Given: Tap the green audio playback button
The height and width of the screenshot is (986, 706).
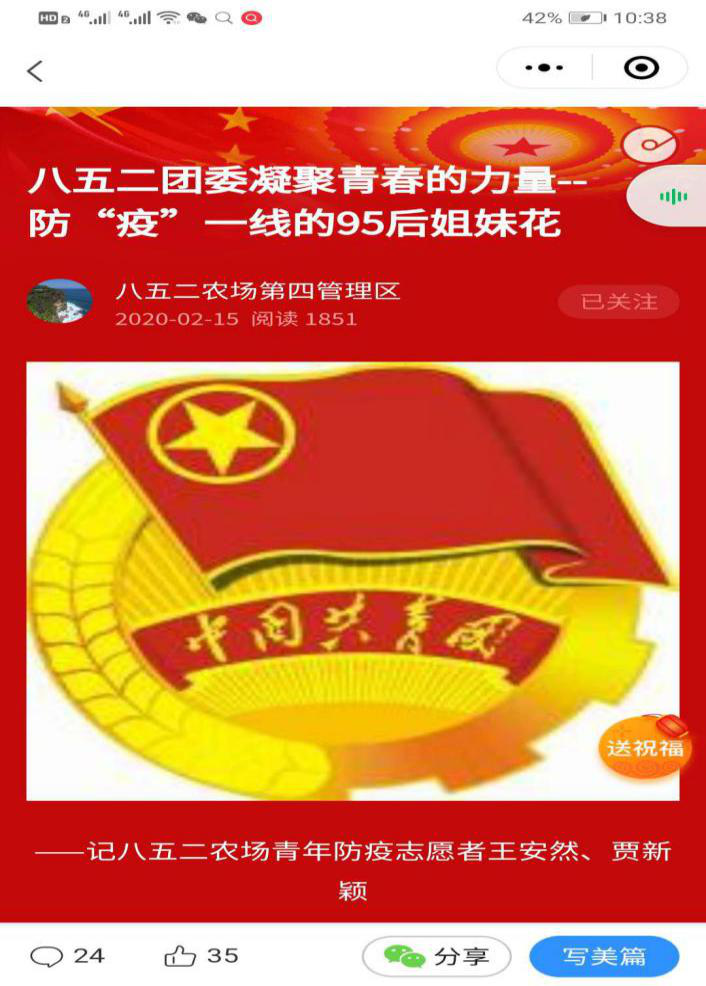Looking at the screenshot, I should [673, 196].
